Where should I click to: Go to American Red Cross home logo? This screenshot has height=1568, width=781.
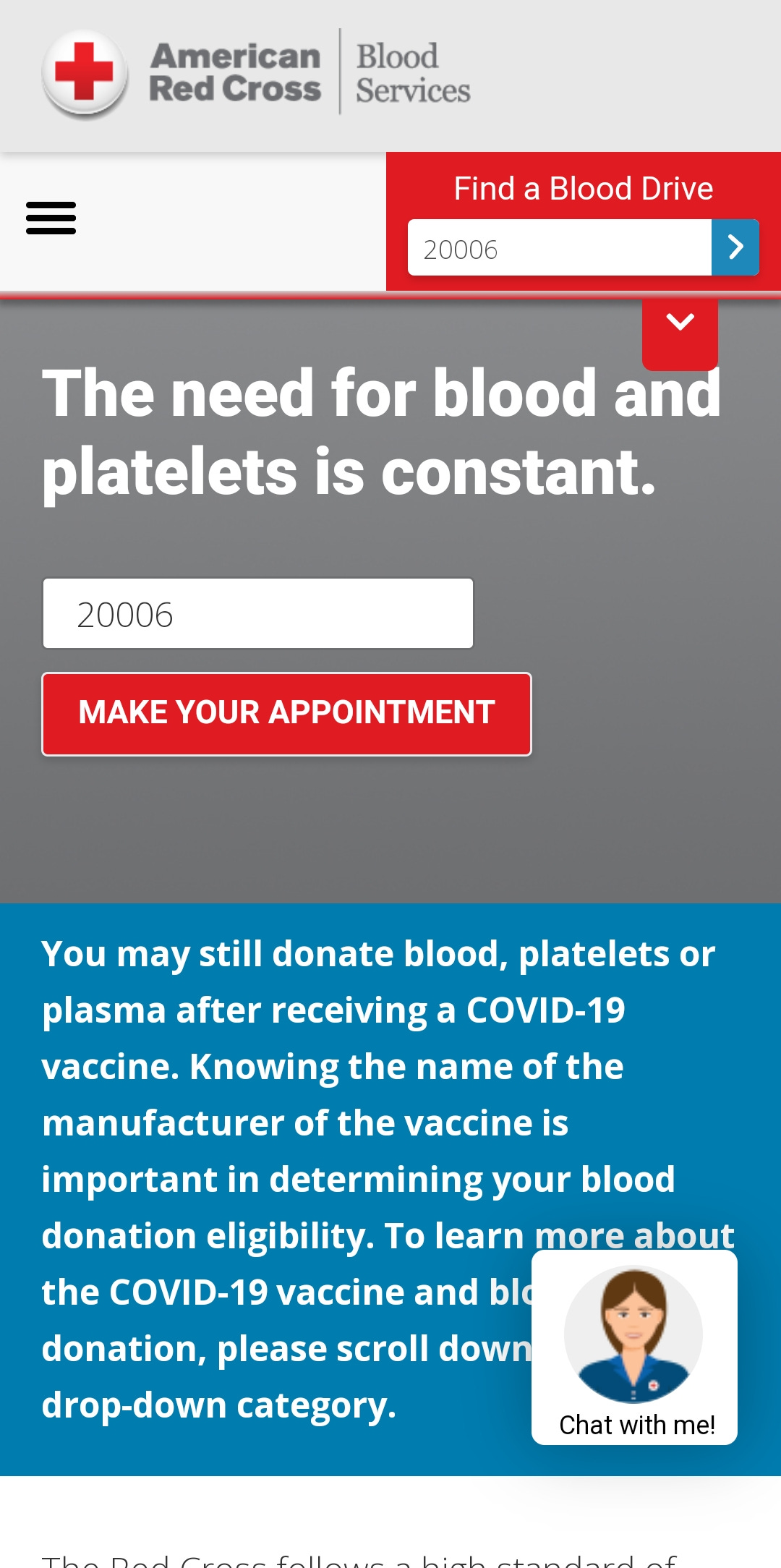pos(257,74)
